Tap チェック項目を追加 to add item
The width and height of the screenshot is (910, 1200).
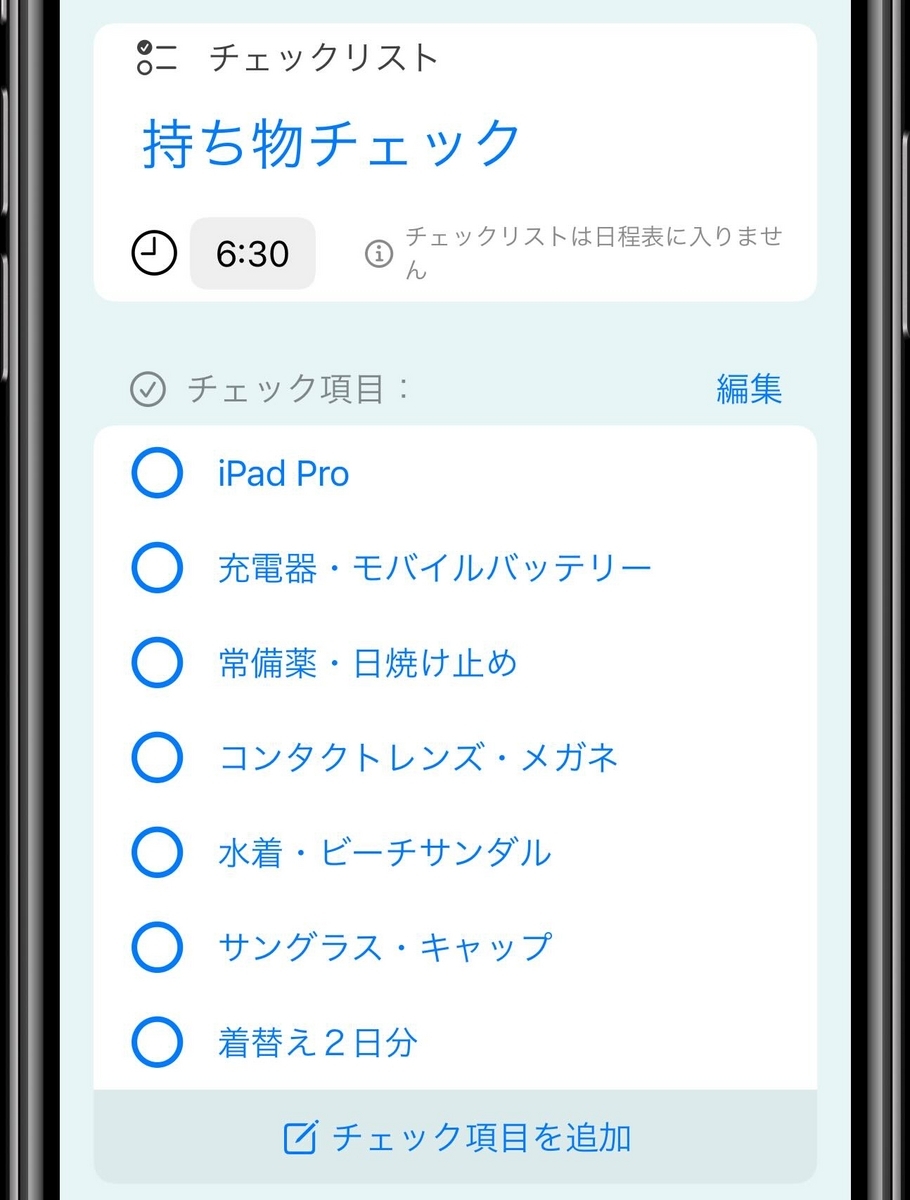pos(455,1137)
